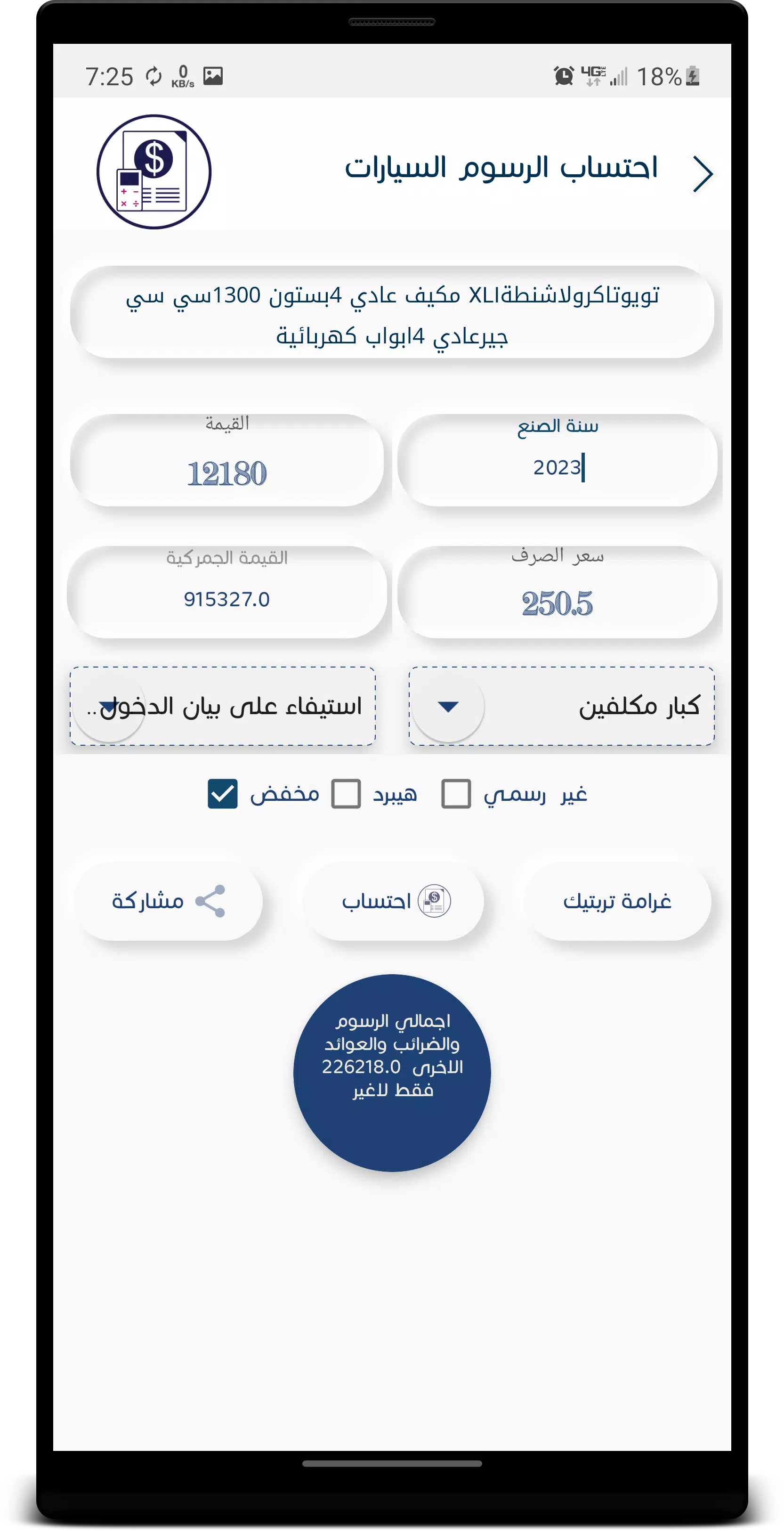This screenshot has height=1531, width=784.
Task: Enable the هيبرد checkbox
Action: [x=346, y=793]
